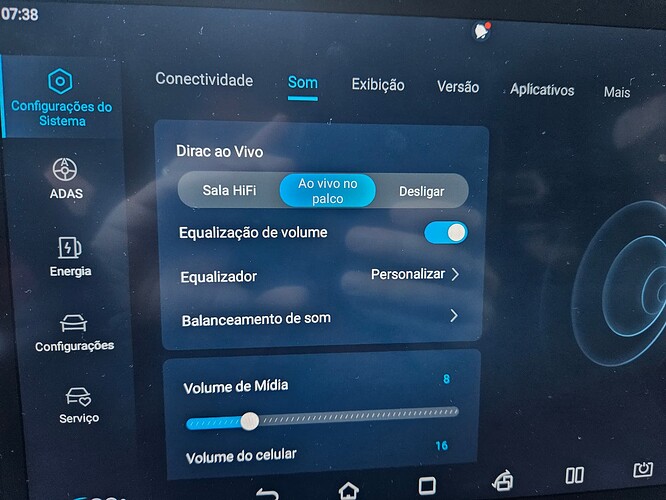The image size is (666, 500).
Task: Open Serviço section
Action: [x=78, y=404]
